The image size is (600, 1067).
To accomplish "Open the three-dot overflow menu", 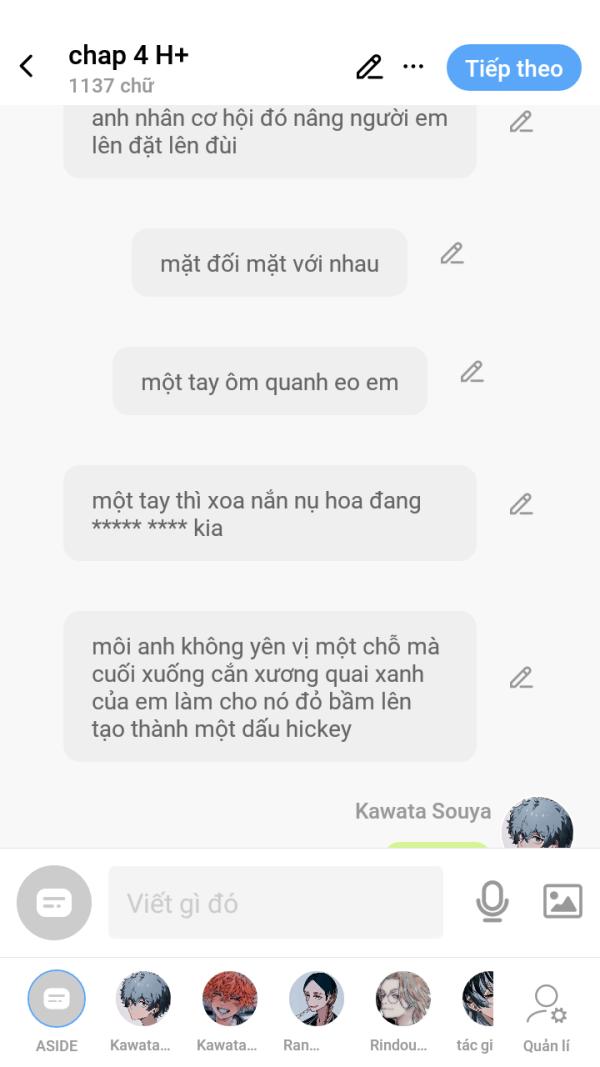I will (x=413, y=67).
